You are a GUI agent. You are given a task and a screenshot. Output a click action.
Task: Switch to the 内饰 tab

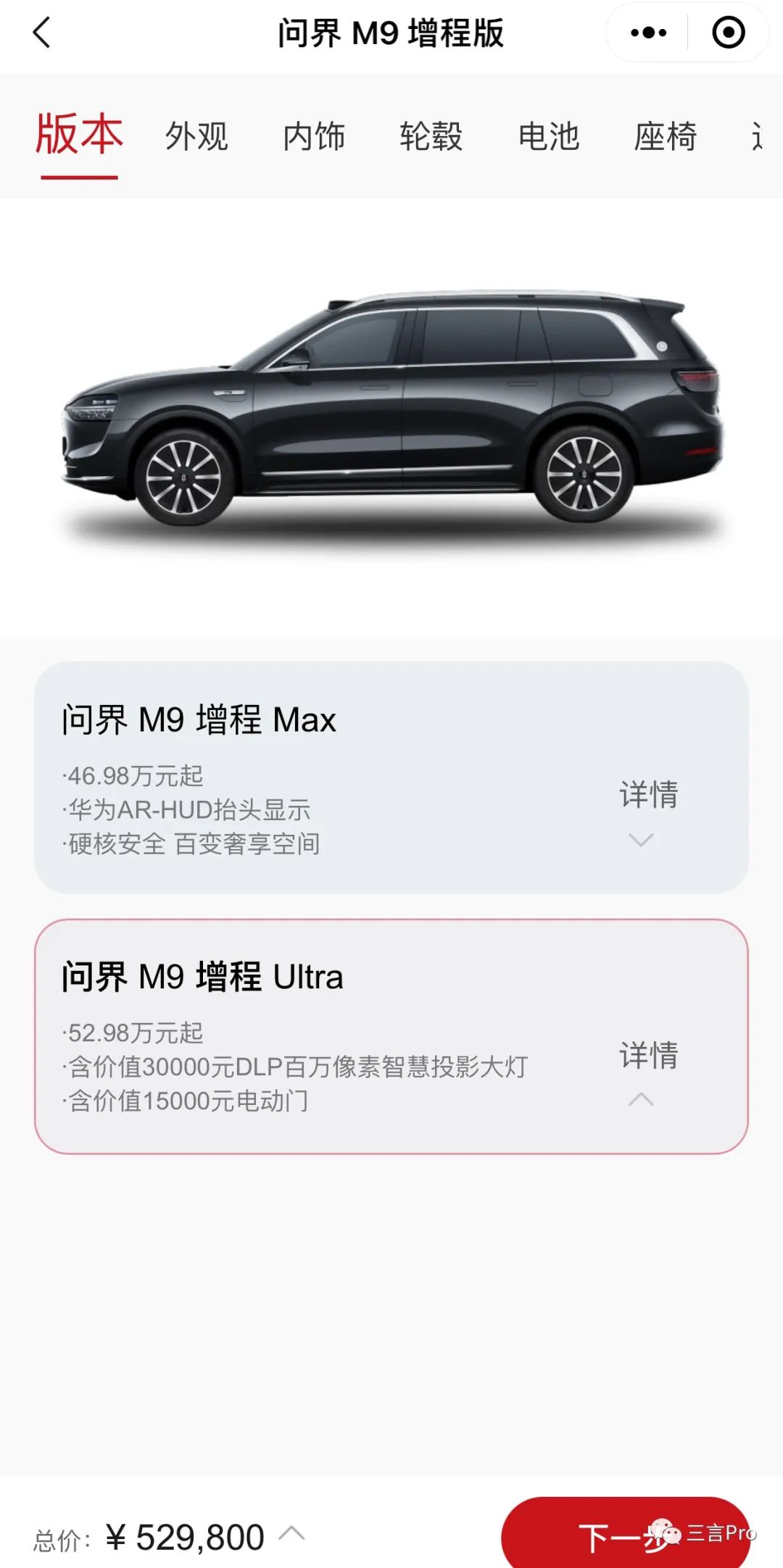click(x=314, y=136)
